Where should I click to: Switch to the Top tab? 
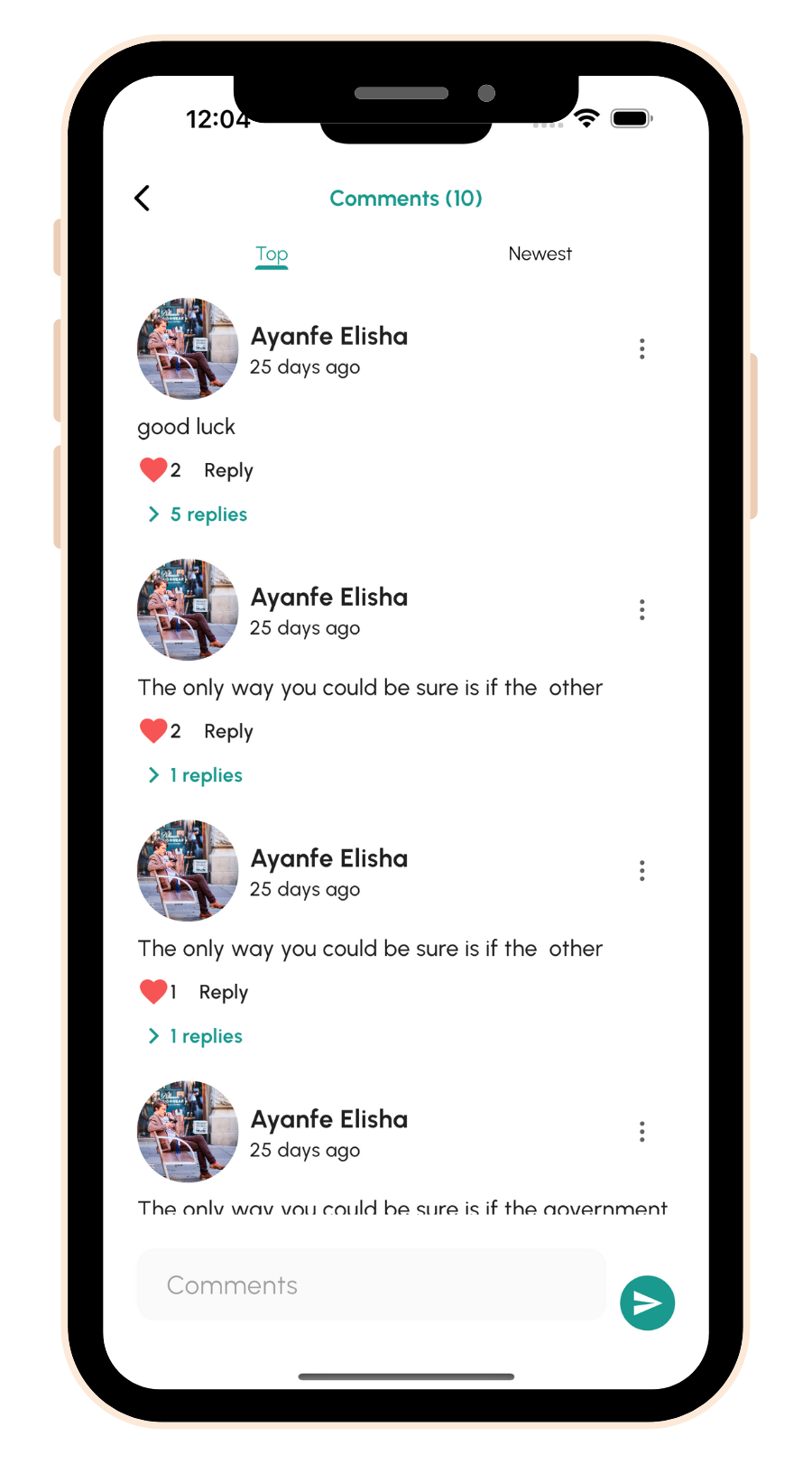point(272,255)
